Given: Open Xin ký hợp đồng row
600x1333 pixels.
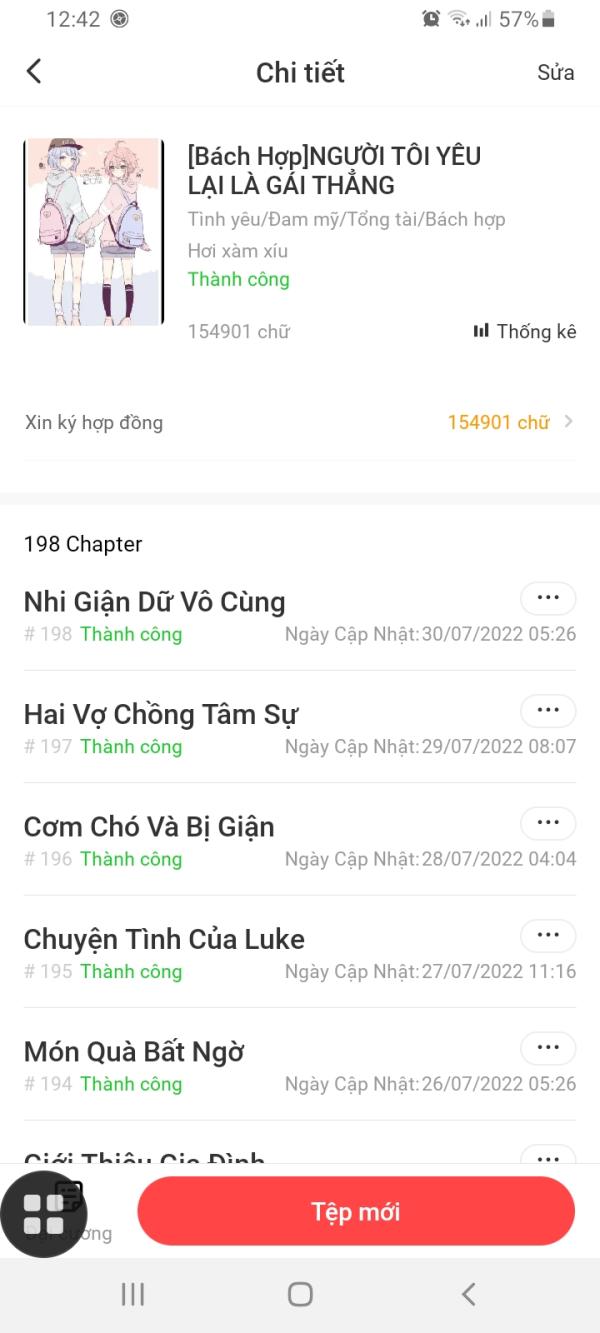Looking at the screenshot, I should click(x=300, y=422).
